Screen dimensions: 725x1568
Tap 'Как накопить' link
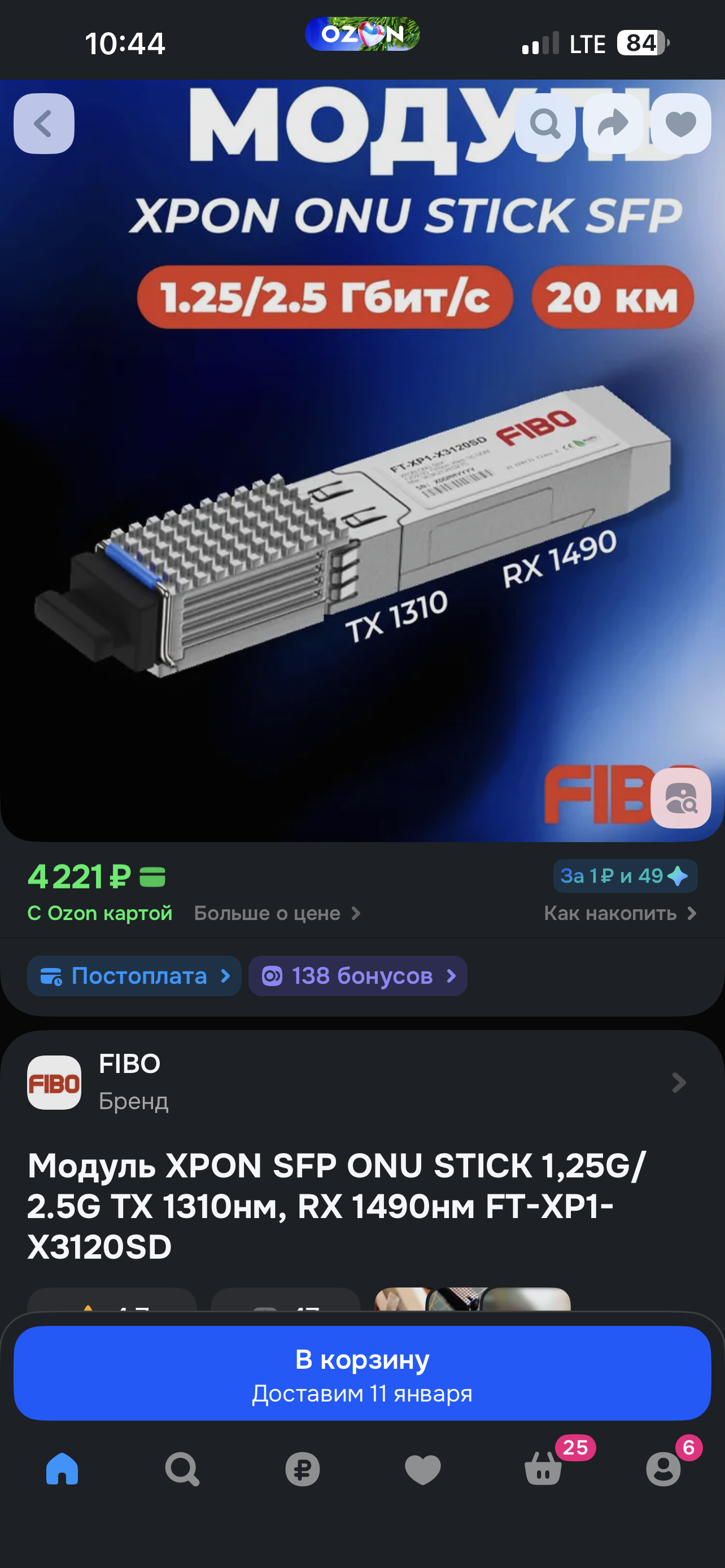pyautogui.click(x=619, y=913)
